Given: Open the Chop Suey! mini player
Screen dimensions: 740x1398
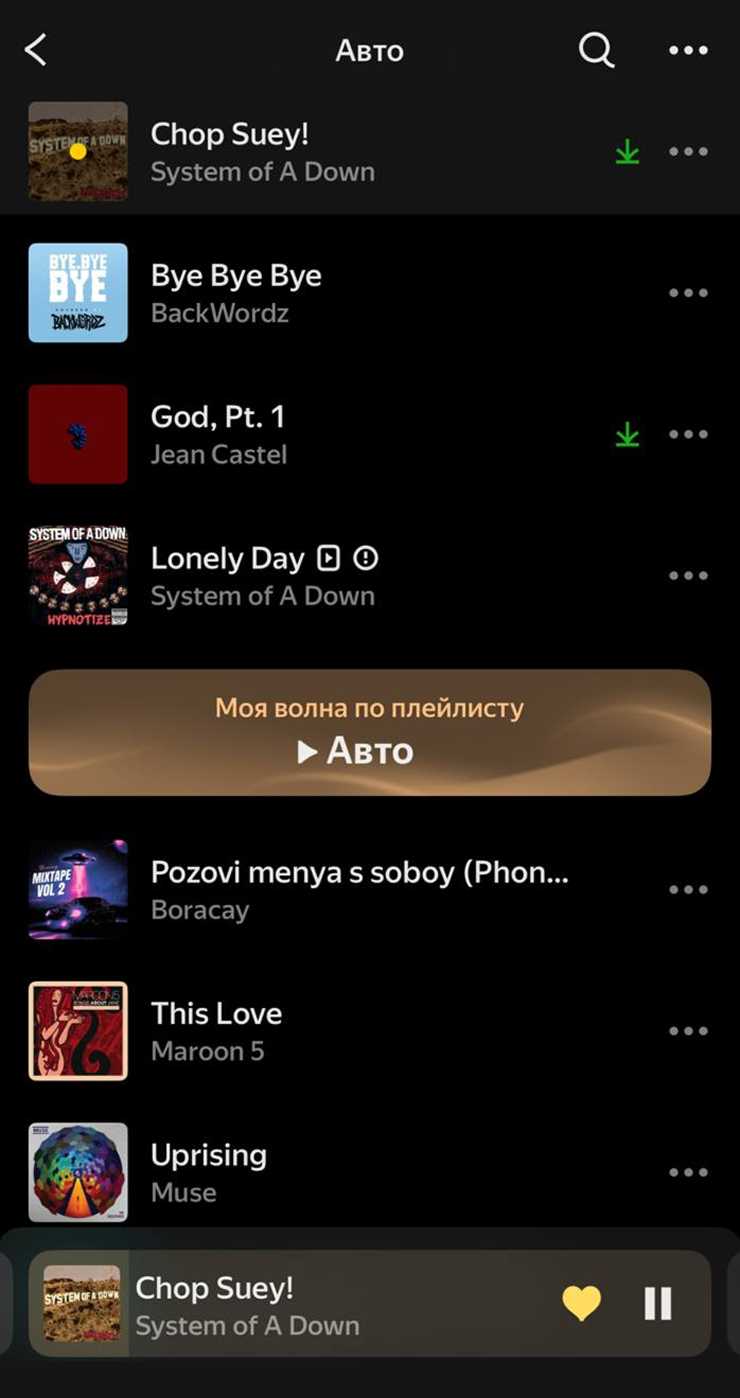Looking at the screenshot, I should point(300,1304).
